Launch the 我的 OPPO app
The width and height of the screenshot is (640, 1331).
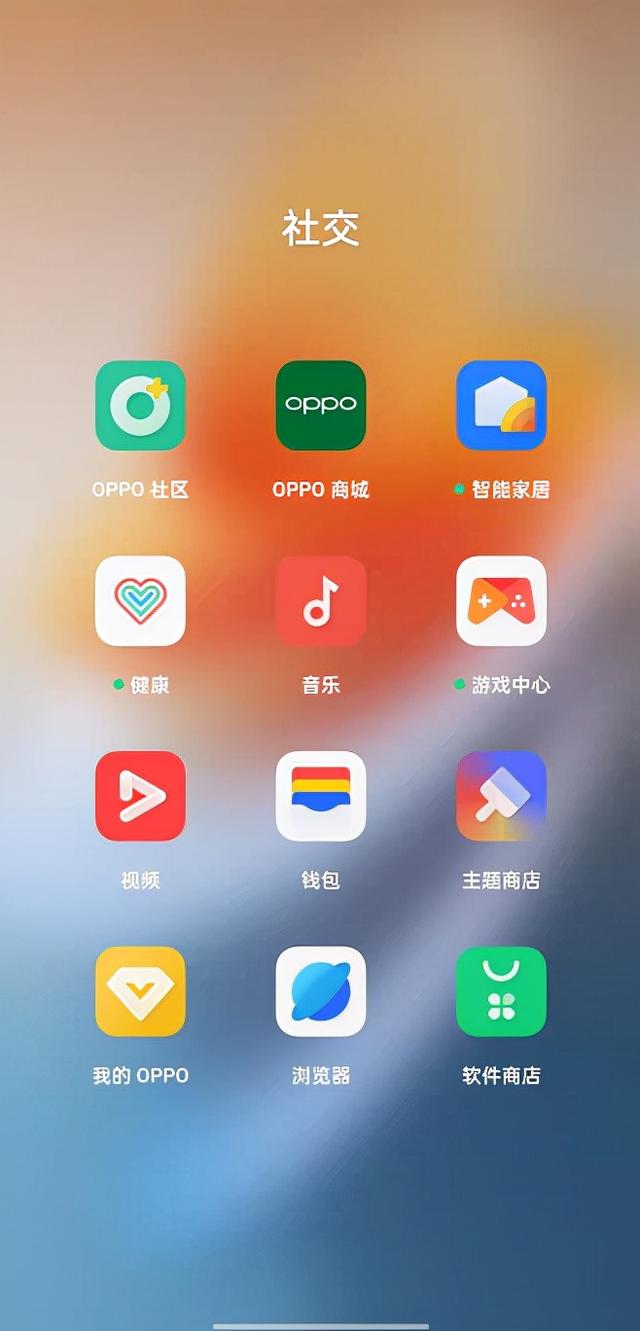(x=140, y=991)
